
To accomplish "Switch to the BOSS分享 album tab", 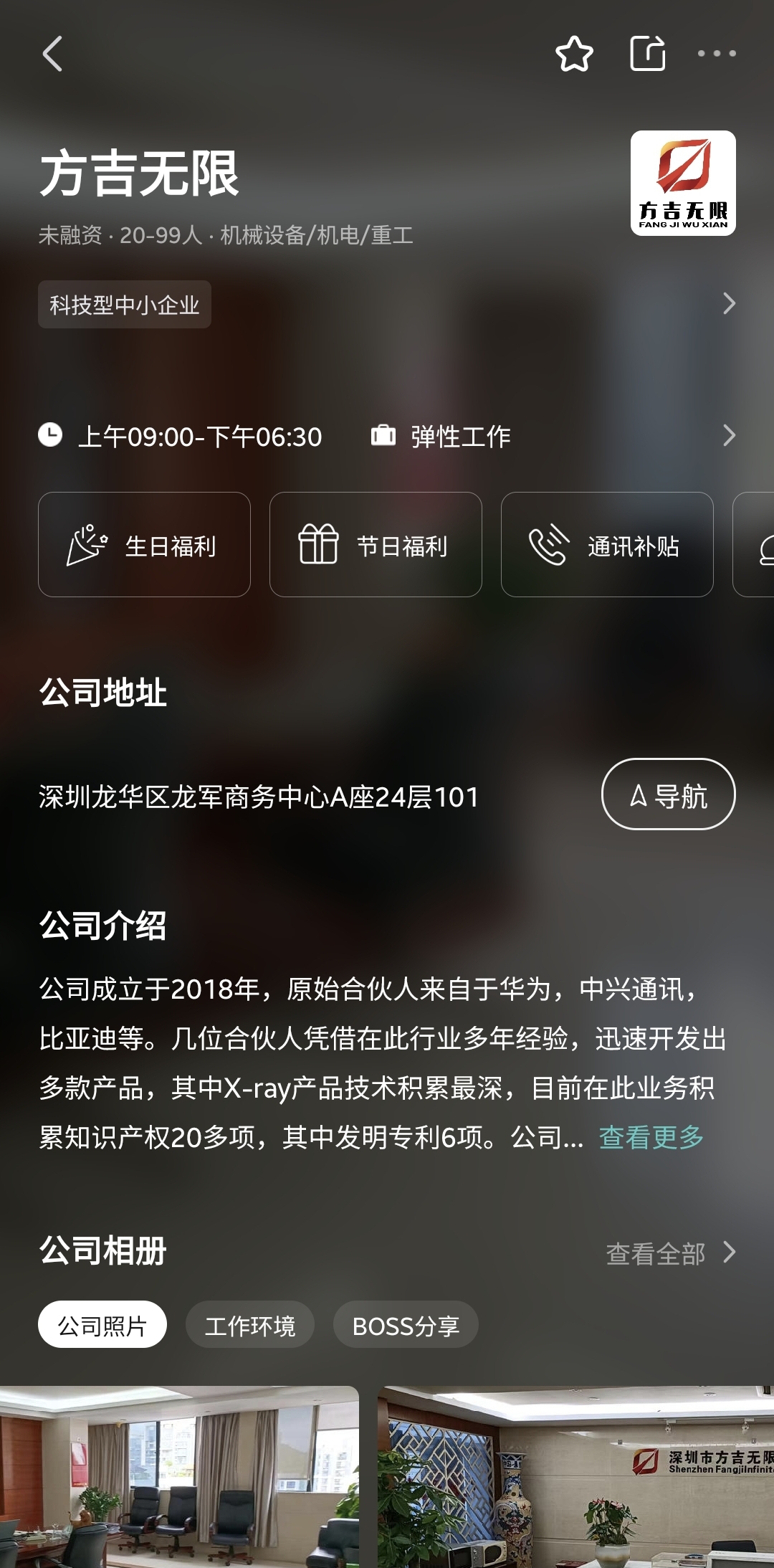I will pos(406,1325).
